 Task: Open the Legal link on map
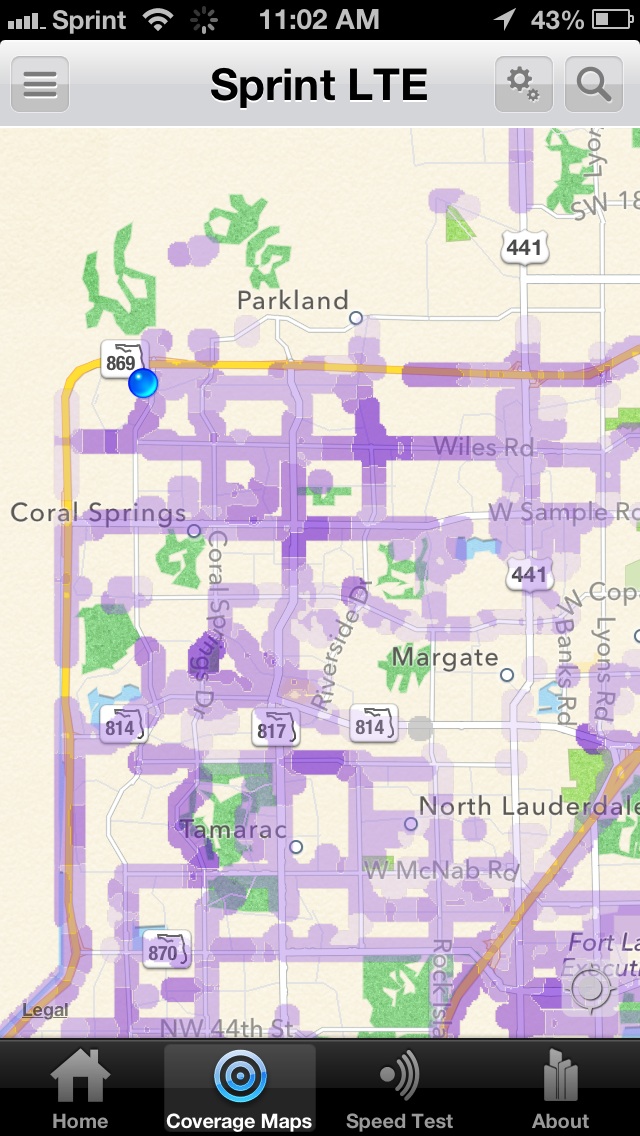(45, 1010)
